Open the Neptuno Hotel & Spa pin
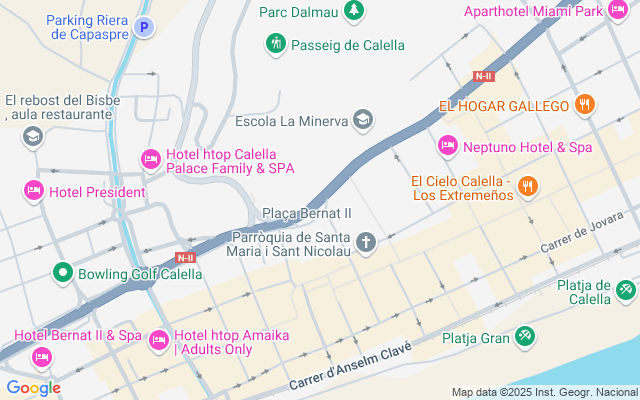 tap(448, 147)
